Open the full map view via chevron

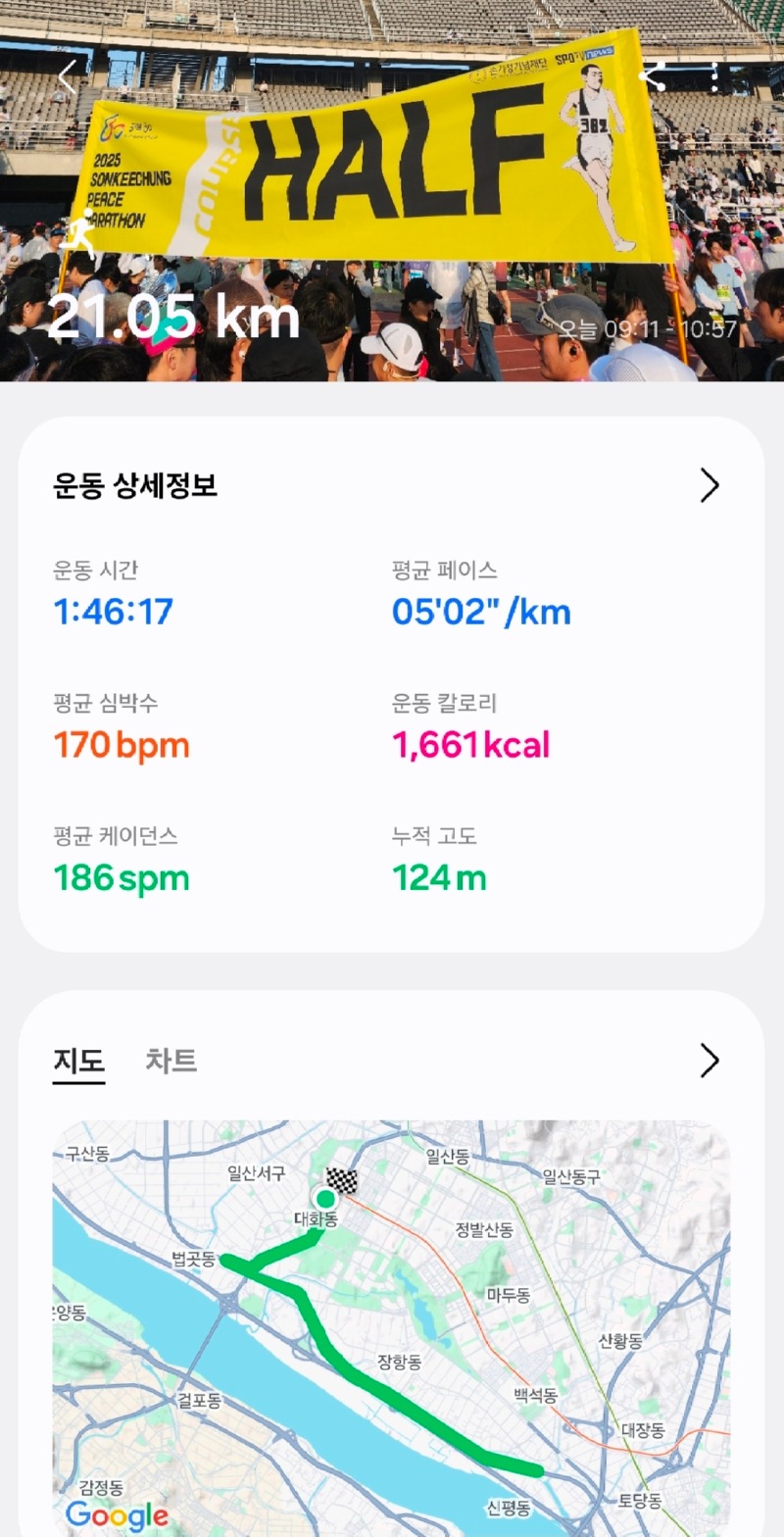710,1060
